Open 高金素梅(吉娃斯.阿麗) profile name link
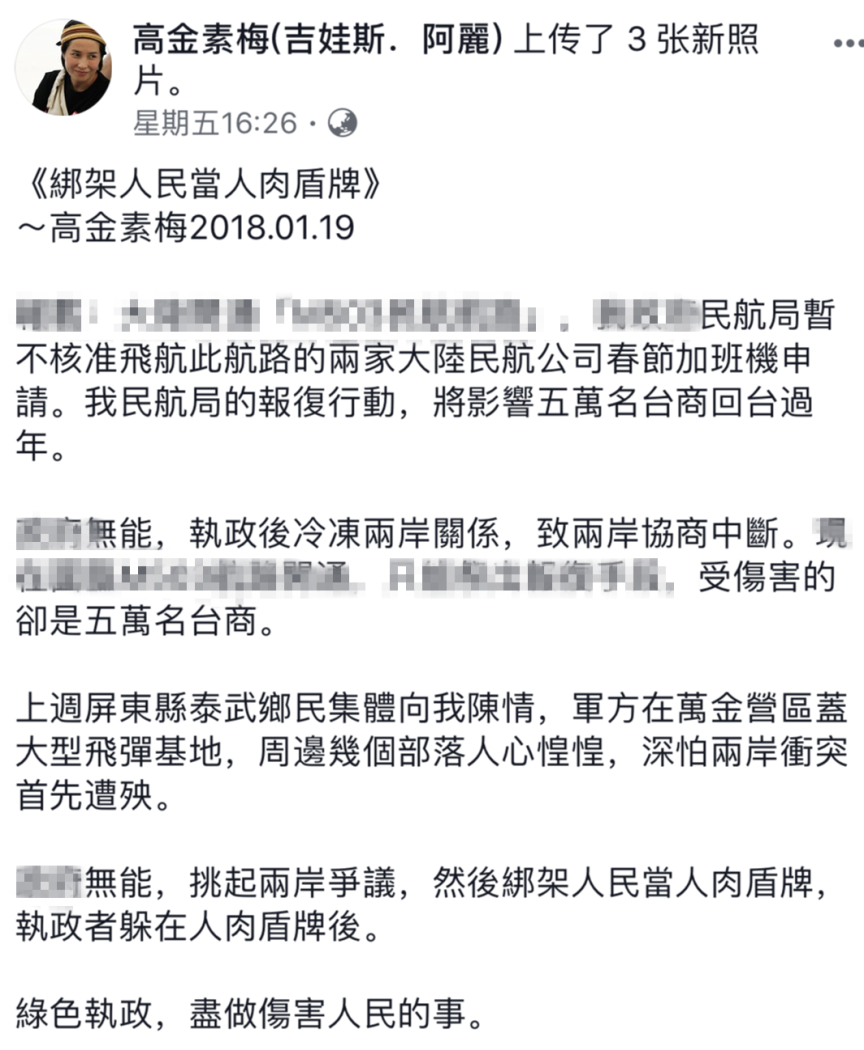 point(321,41)
